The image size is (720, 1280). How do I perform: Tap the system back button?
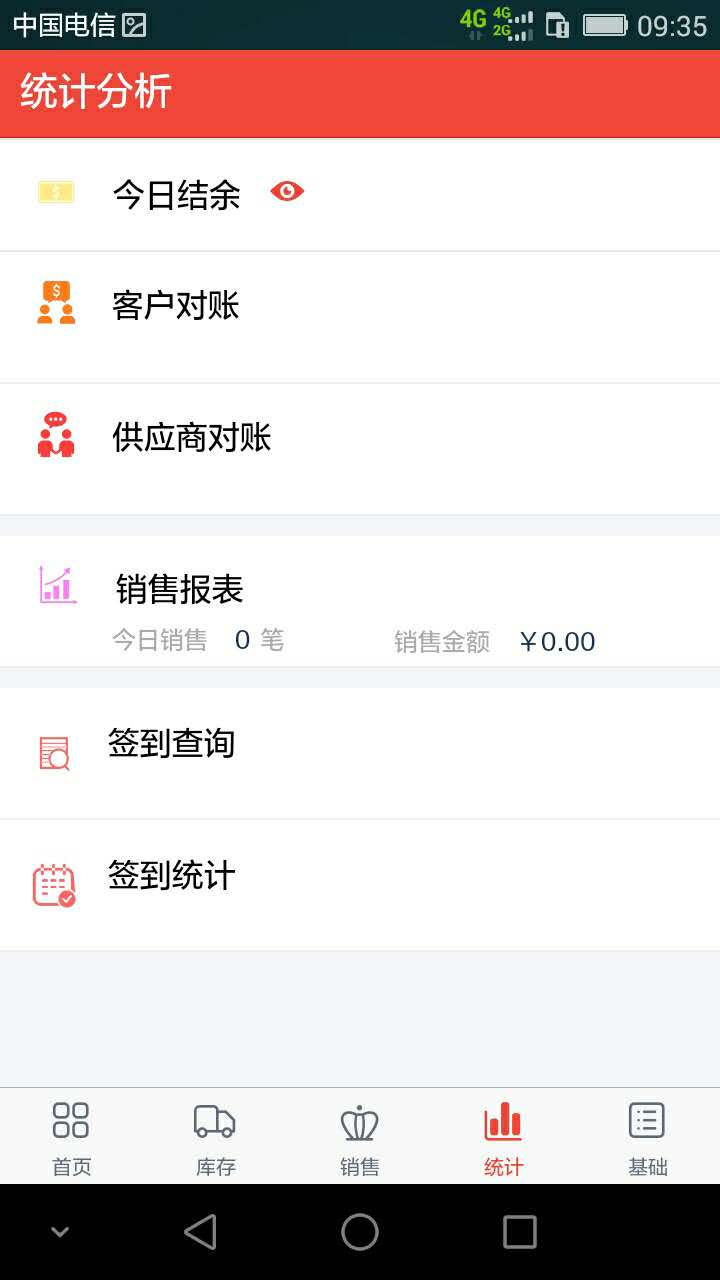click(x=201, y=1232)
